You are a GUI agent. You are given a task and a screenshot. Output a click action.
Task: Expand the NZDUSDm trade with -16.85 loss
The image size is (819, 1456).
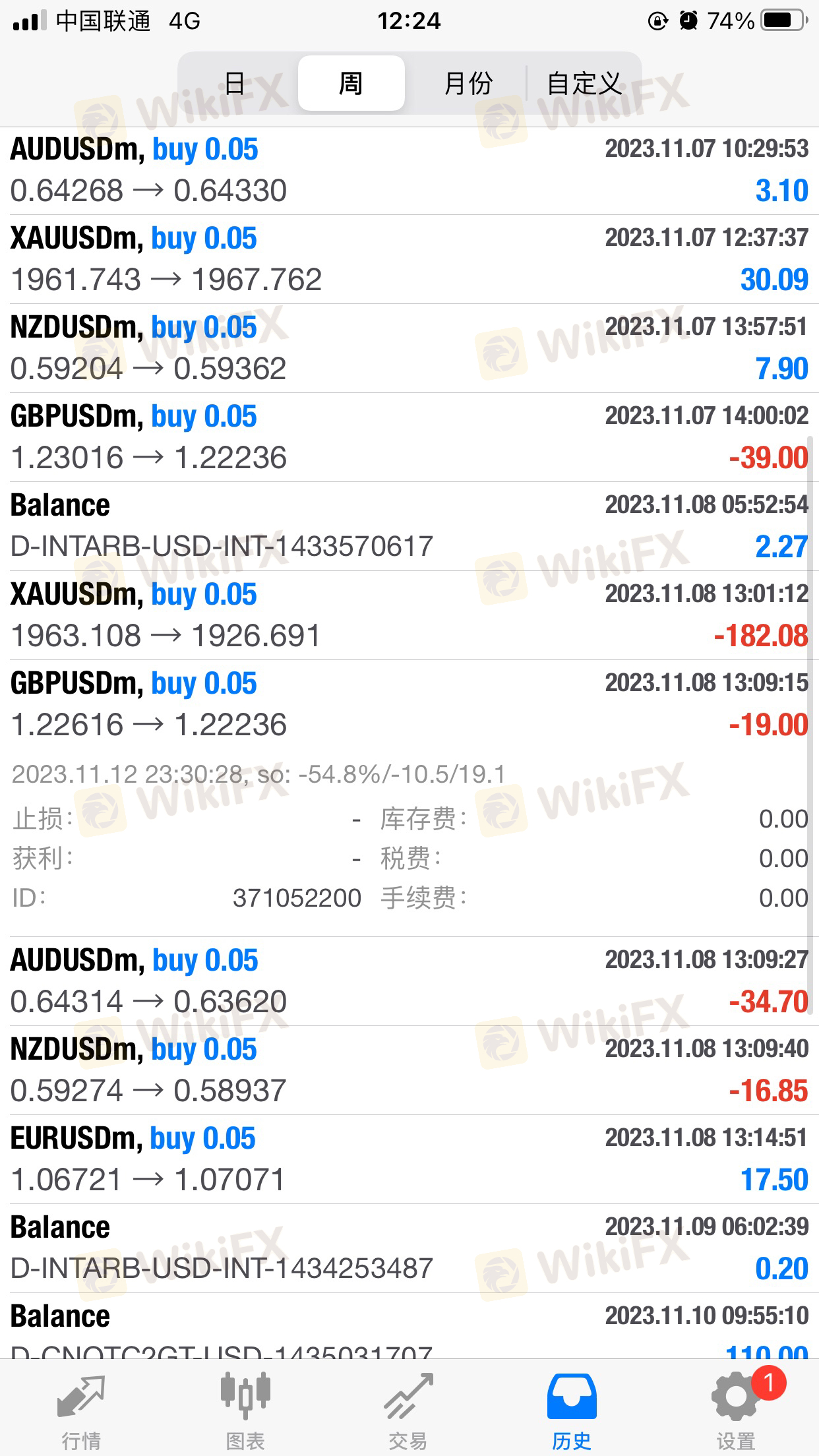coord(409,1070)
